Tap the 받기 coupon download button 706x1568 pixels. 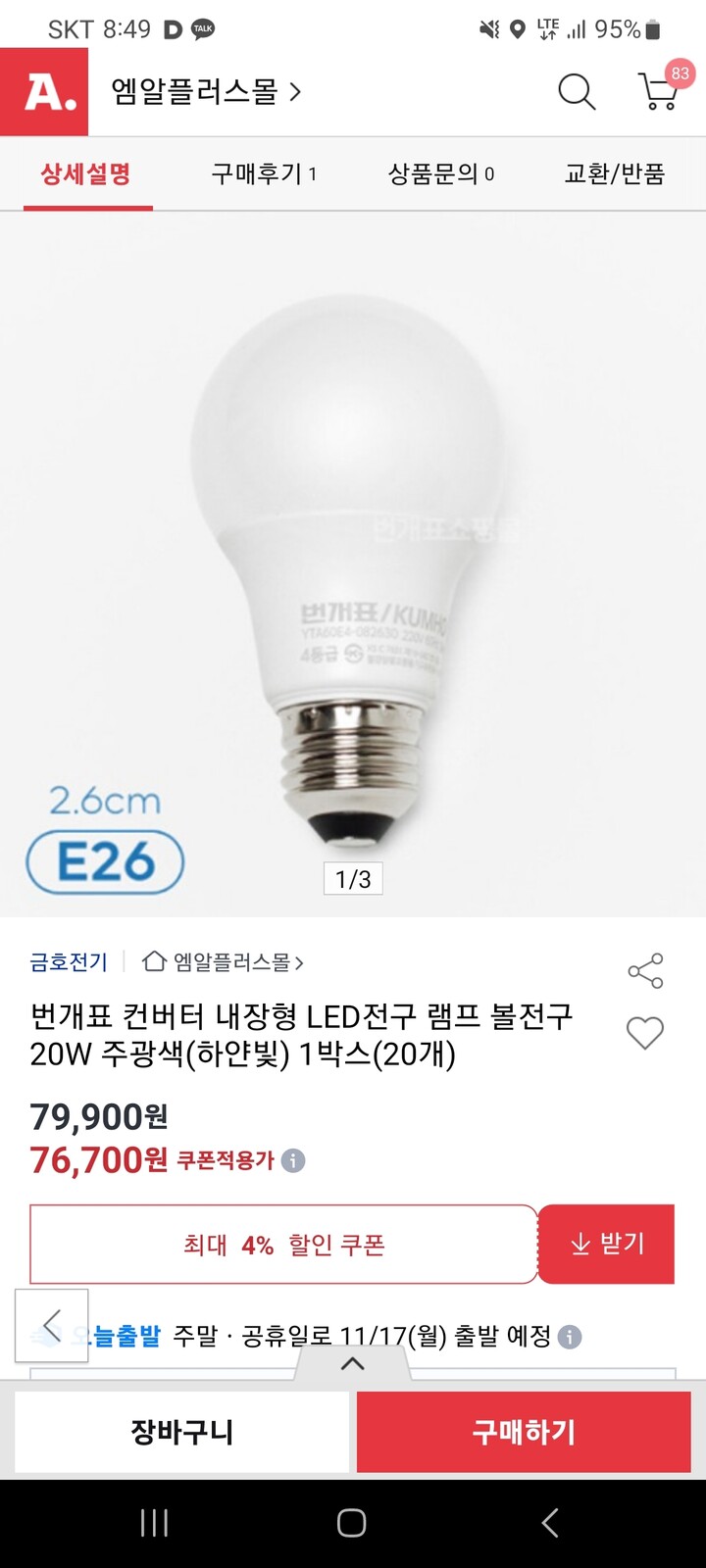coord(606,1244)
